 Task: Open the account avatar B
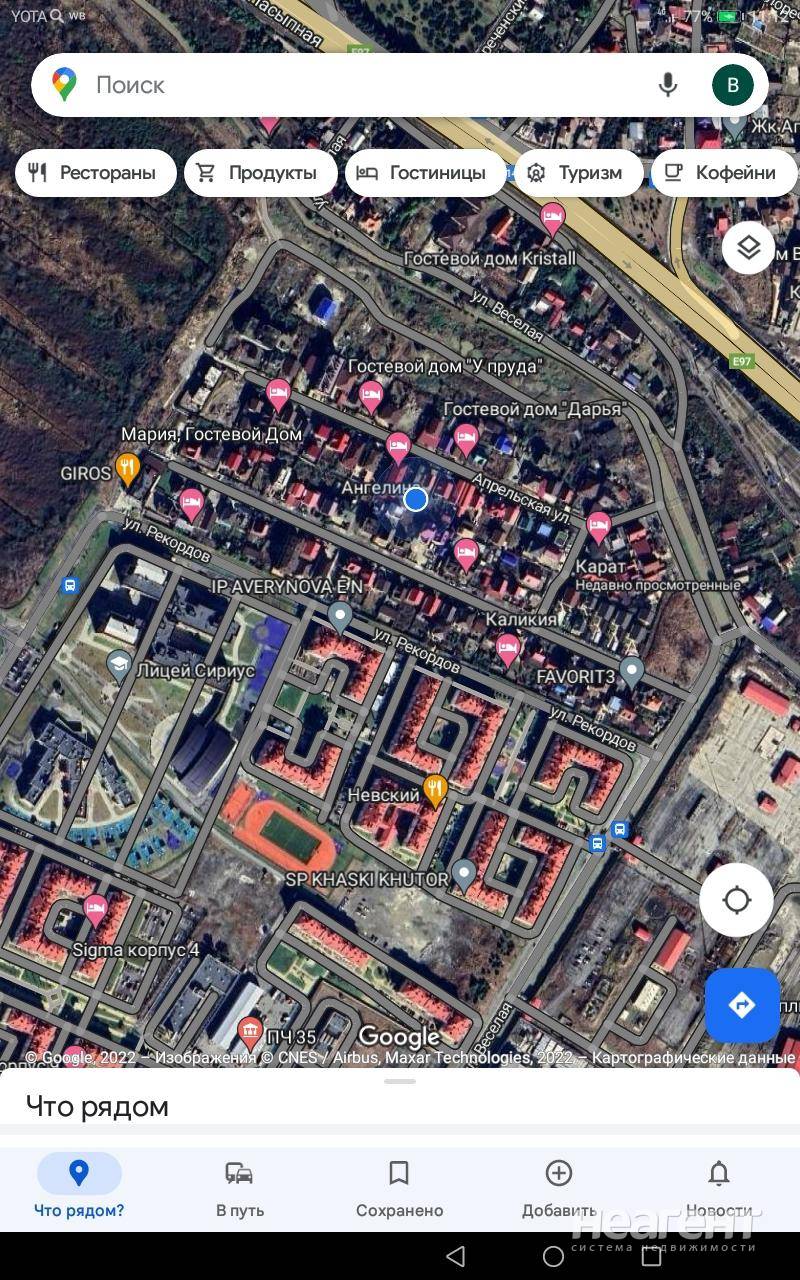732,85
